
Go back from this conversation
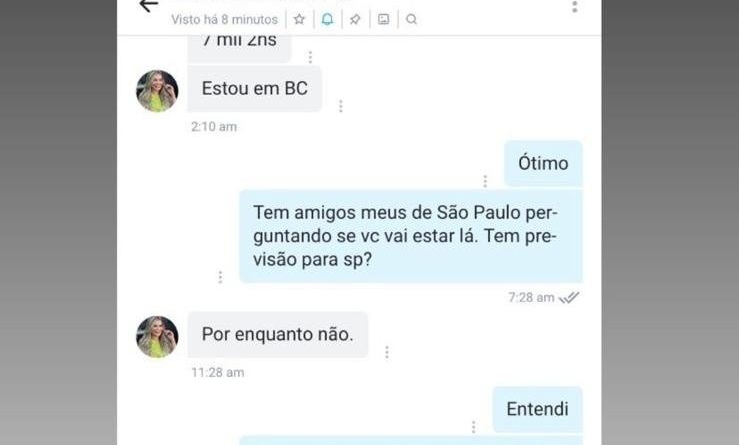pyautogui.click(x=148, y=6)
